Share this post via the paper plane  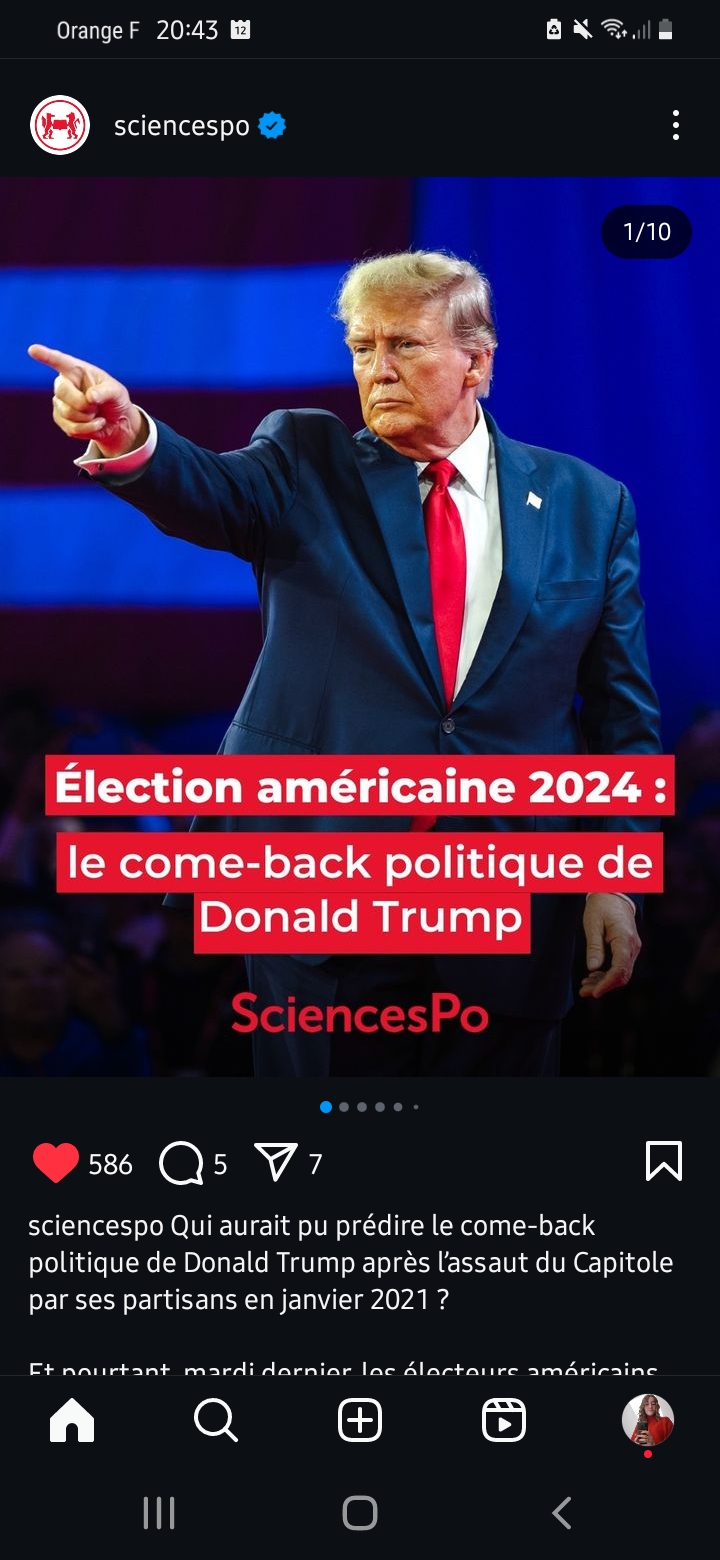276,1162
